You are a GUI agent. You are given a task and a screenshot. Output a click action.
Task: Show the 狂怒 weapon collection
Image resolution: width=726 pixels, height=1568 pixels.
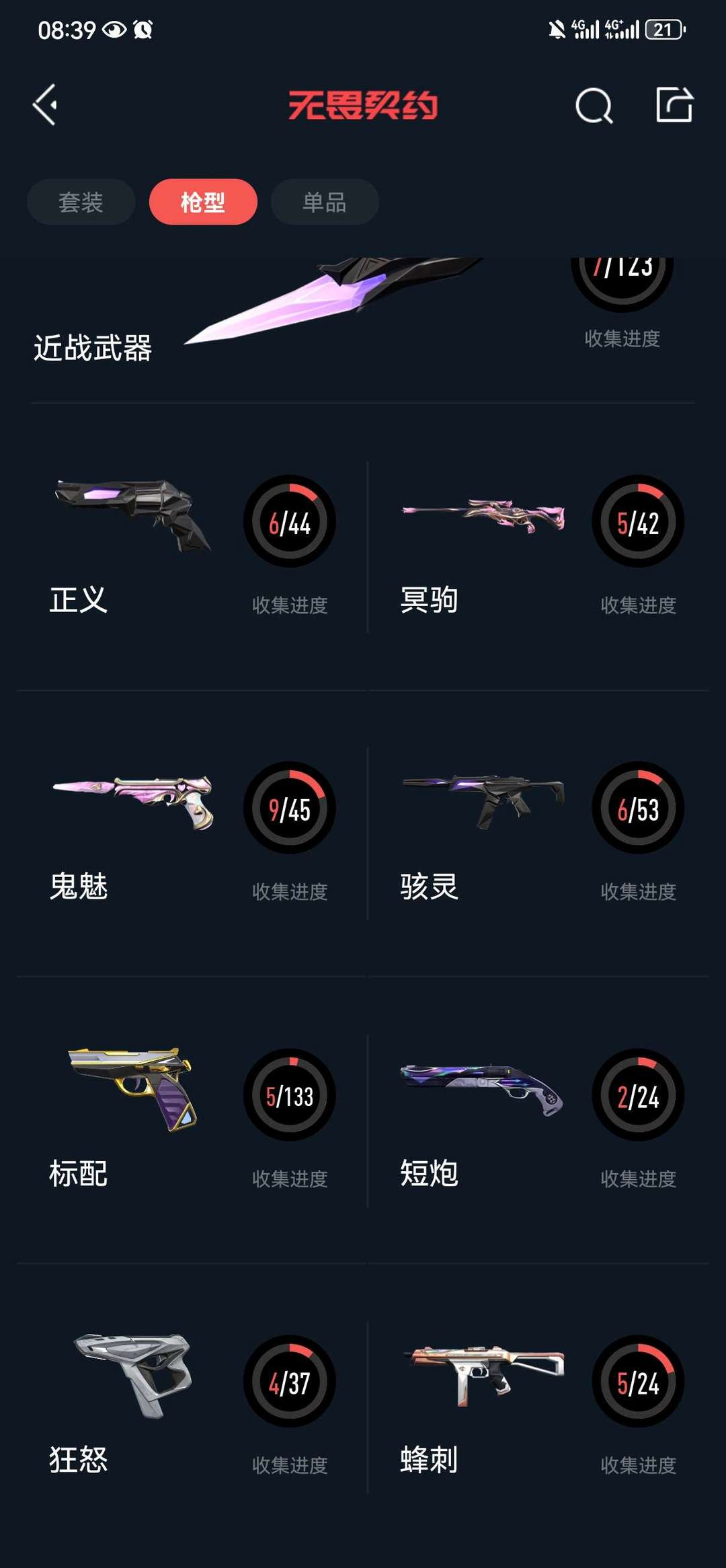tap(192, 1407)
